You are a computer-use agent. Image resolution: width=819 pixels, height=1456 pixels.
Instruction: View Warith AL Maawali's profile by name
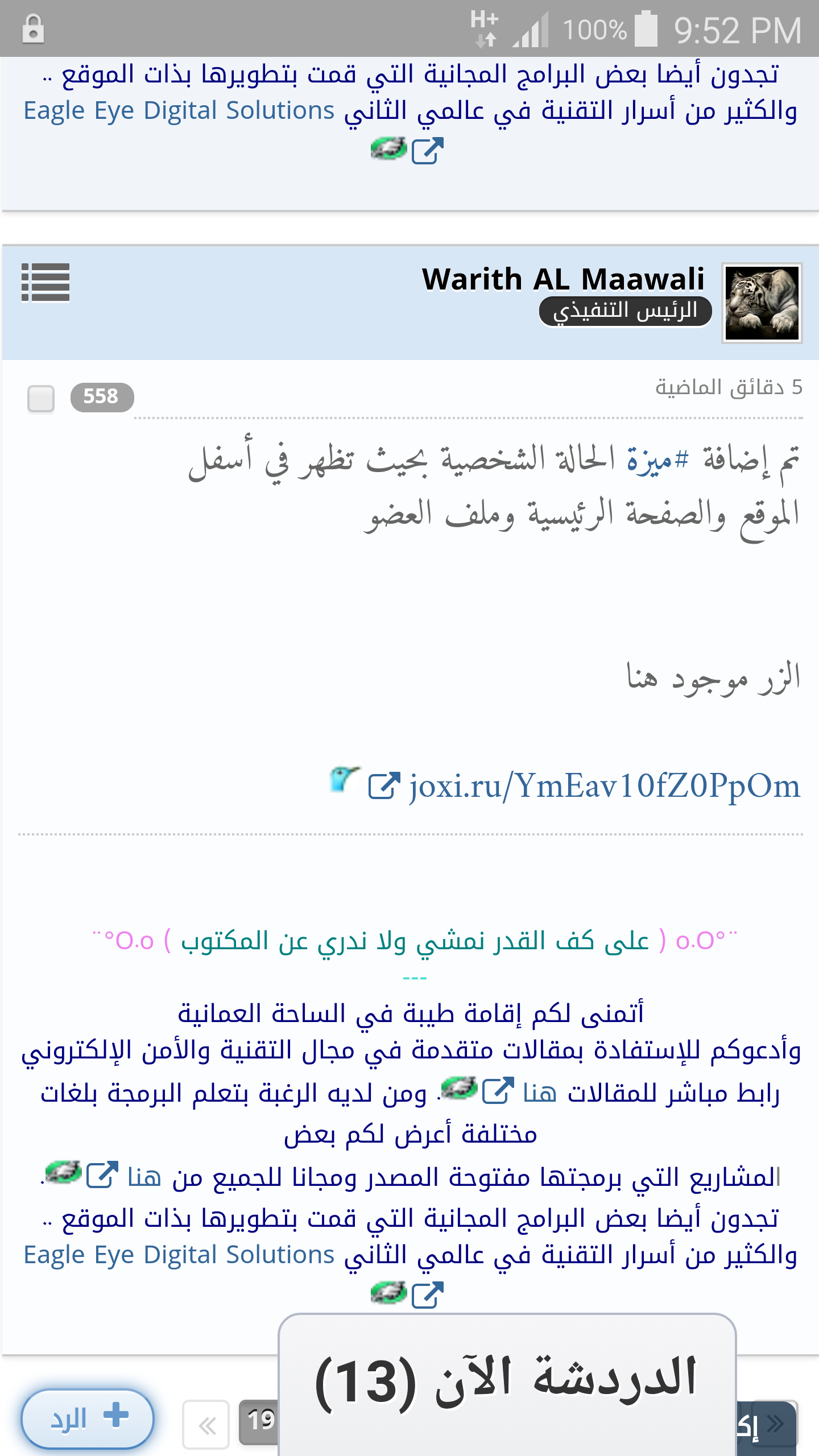coord(563,279)
